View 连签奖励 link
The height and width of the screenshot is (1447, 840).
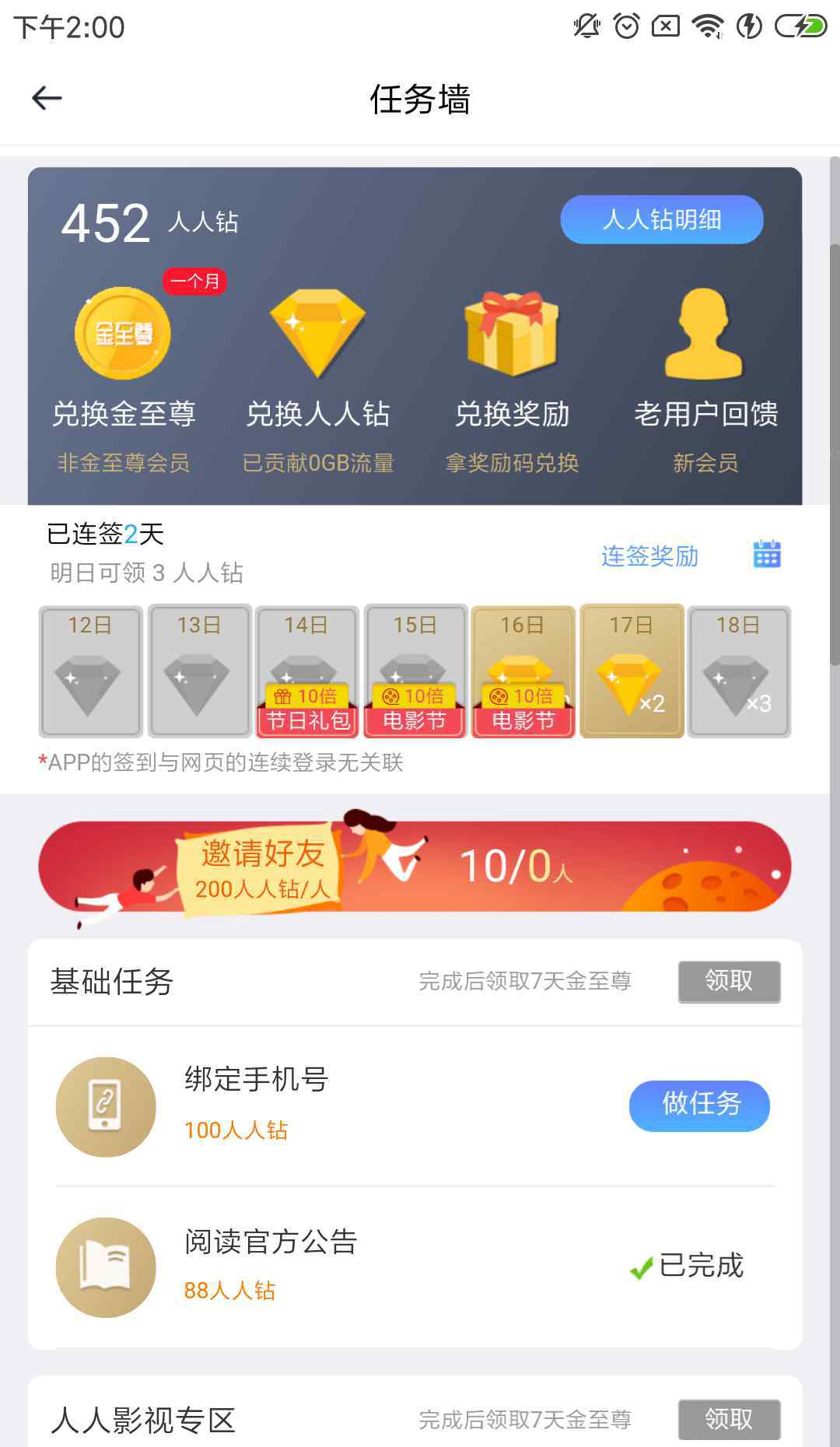click(650, 556)
